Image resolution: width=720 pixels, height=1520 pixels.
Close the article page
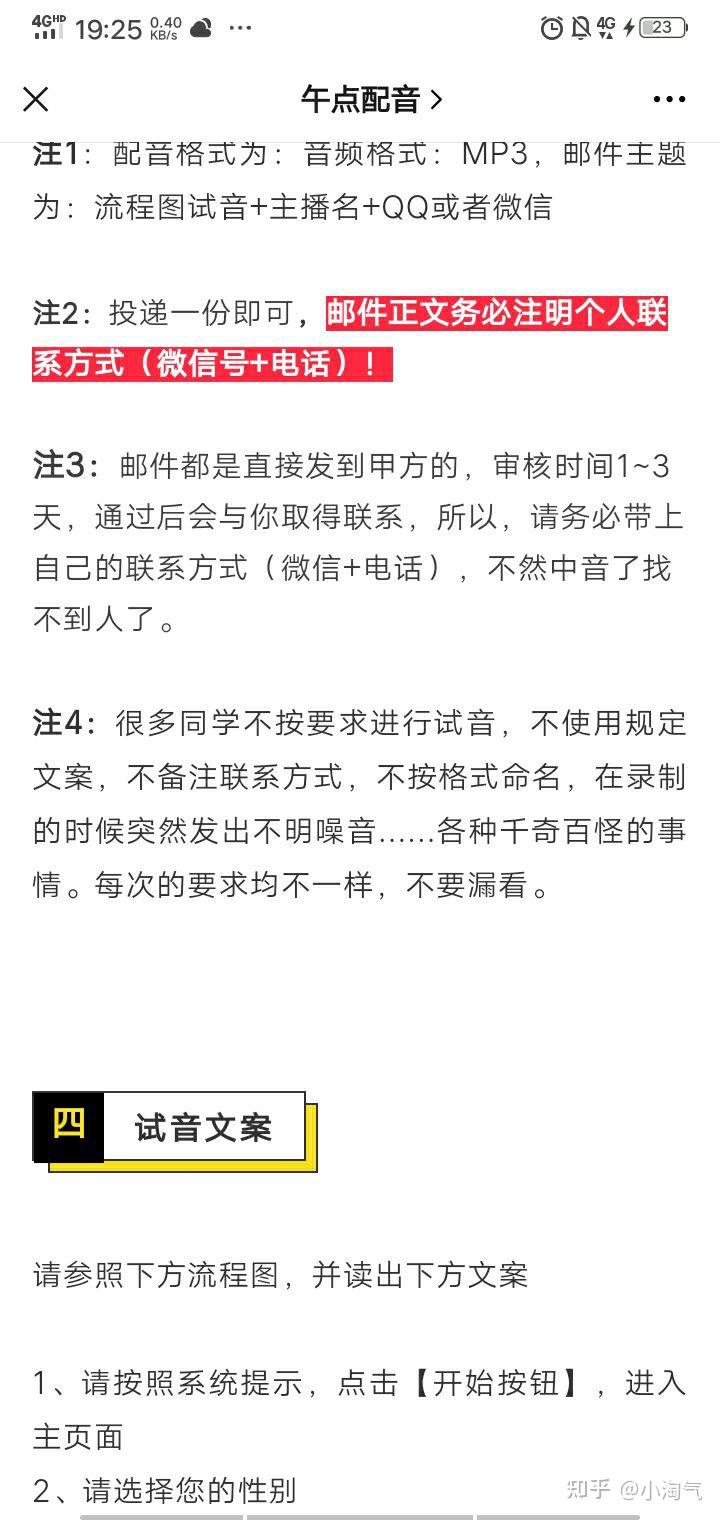coord(36,99)
